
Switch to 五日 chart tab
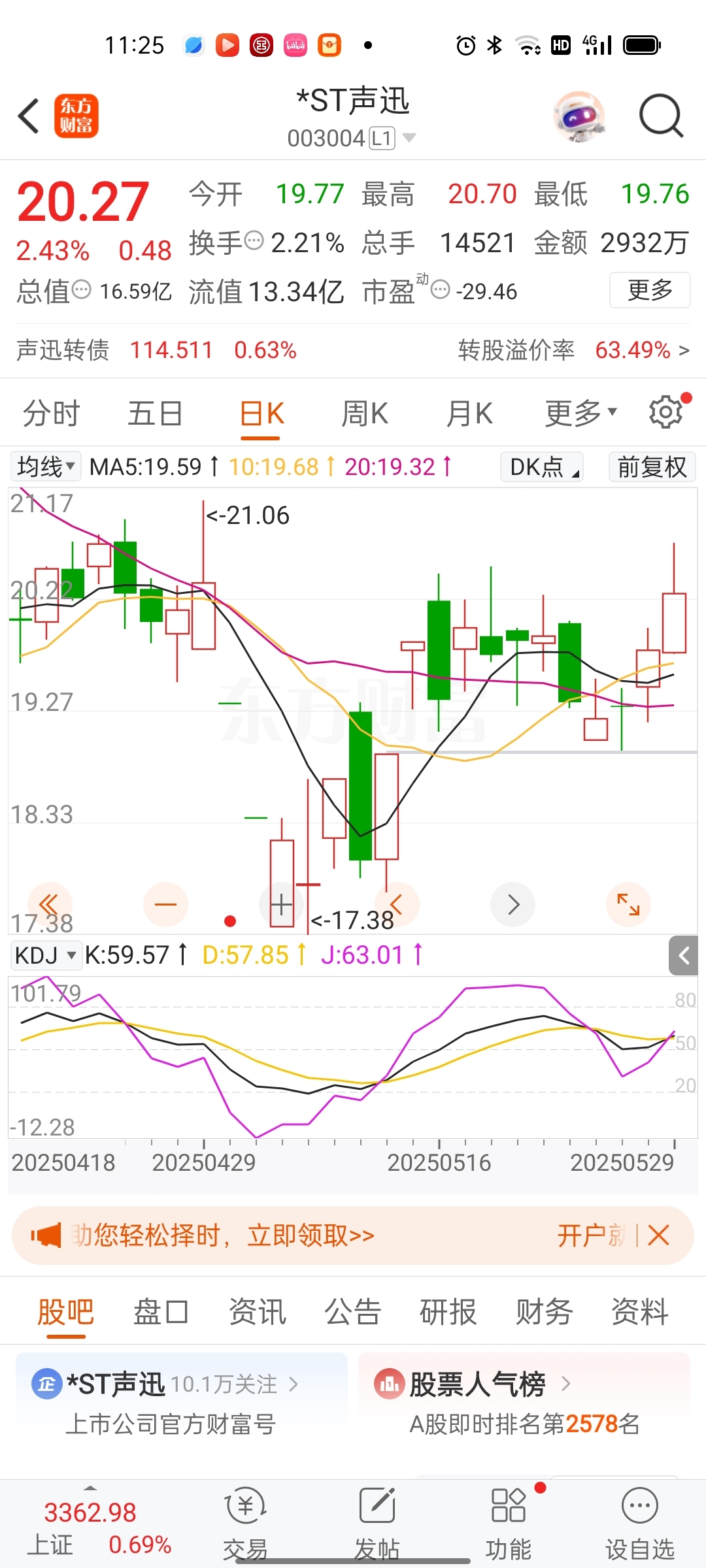coord(155,414)
